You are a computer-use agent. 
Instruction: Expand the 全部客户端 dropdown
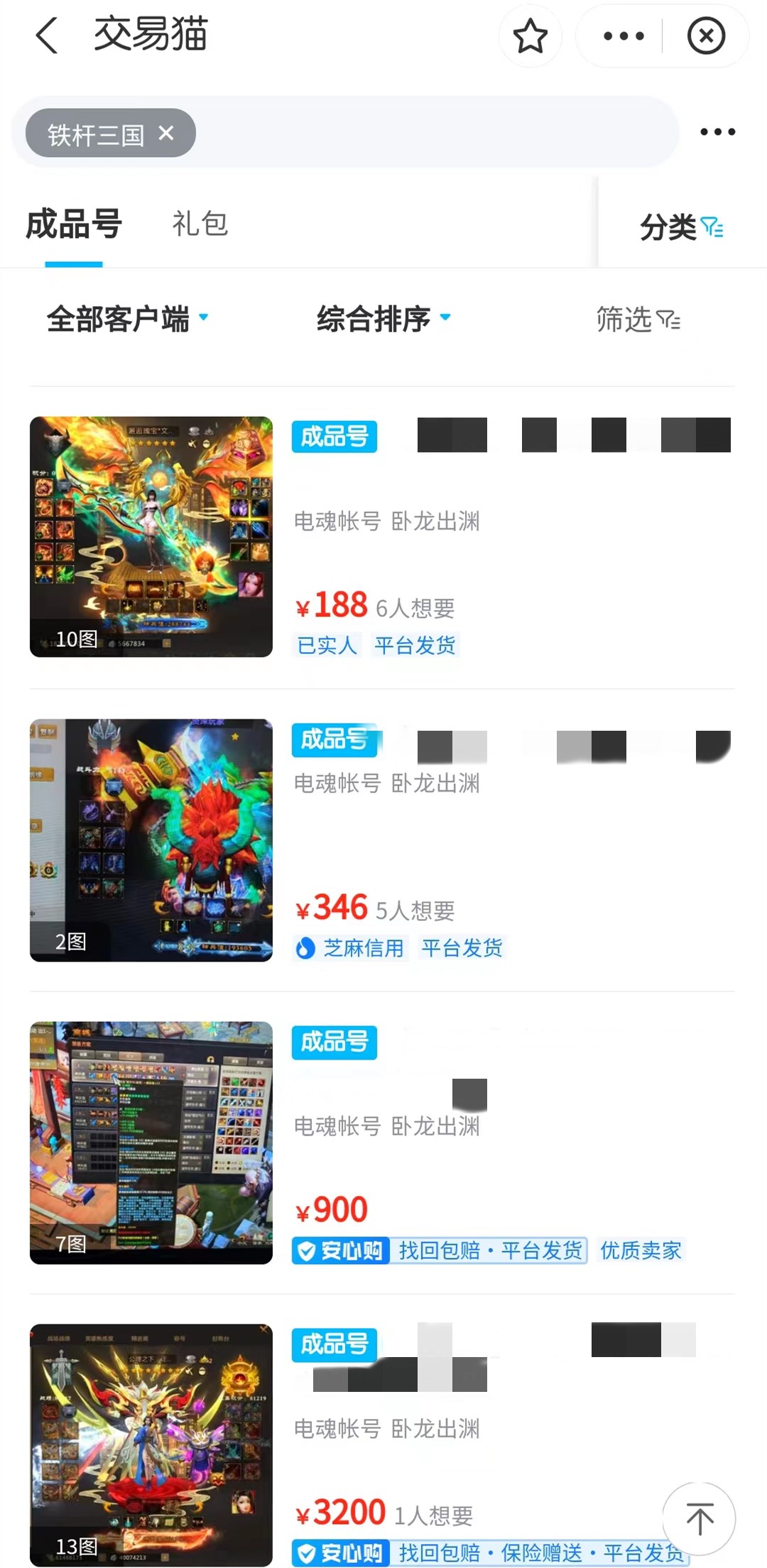tap(128, 319)
